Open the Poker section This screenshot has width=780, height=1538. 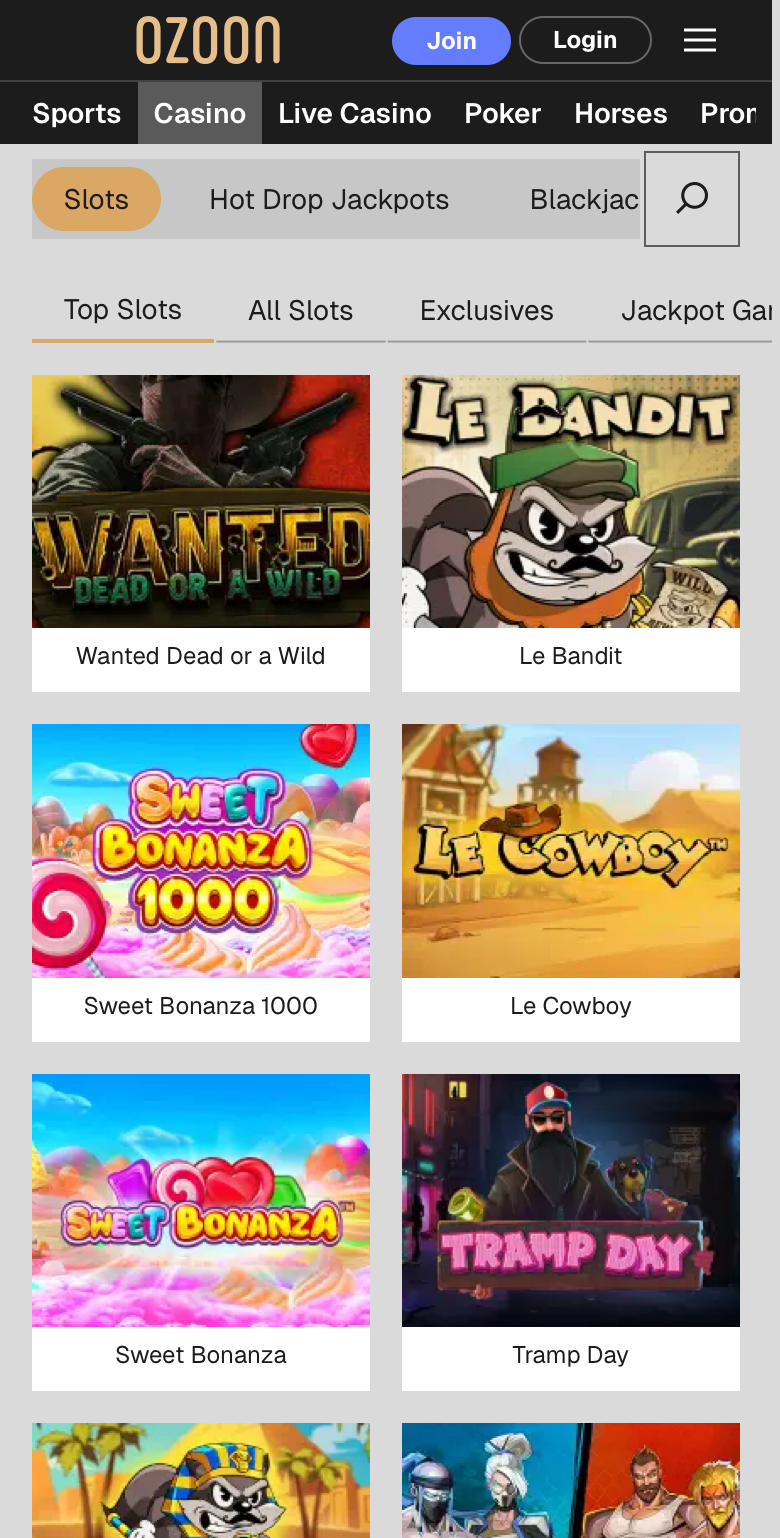coord(503,113)
